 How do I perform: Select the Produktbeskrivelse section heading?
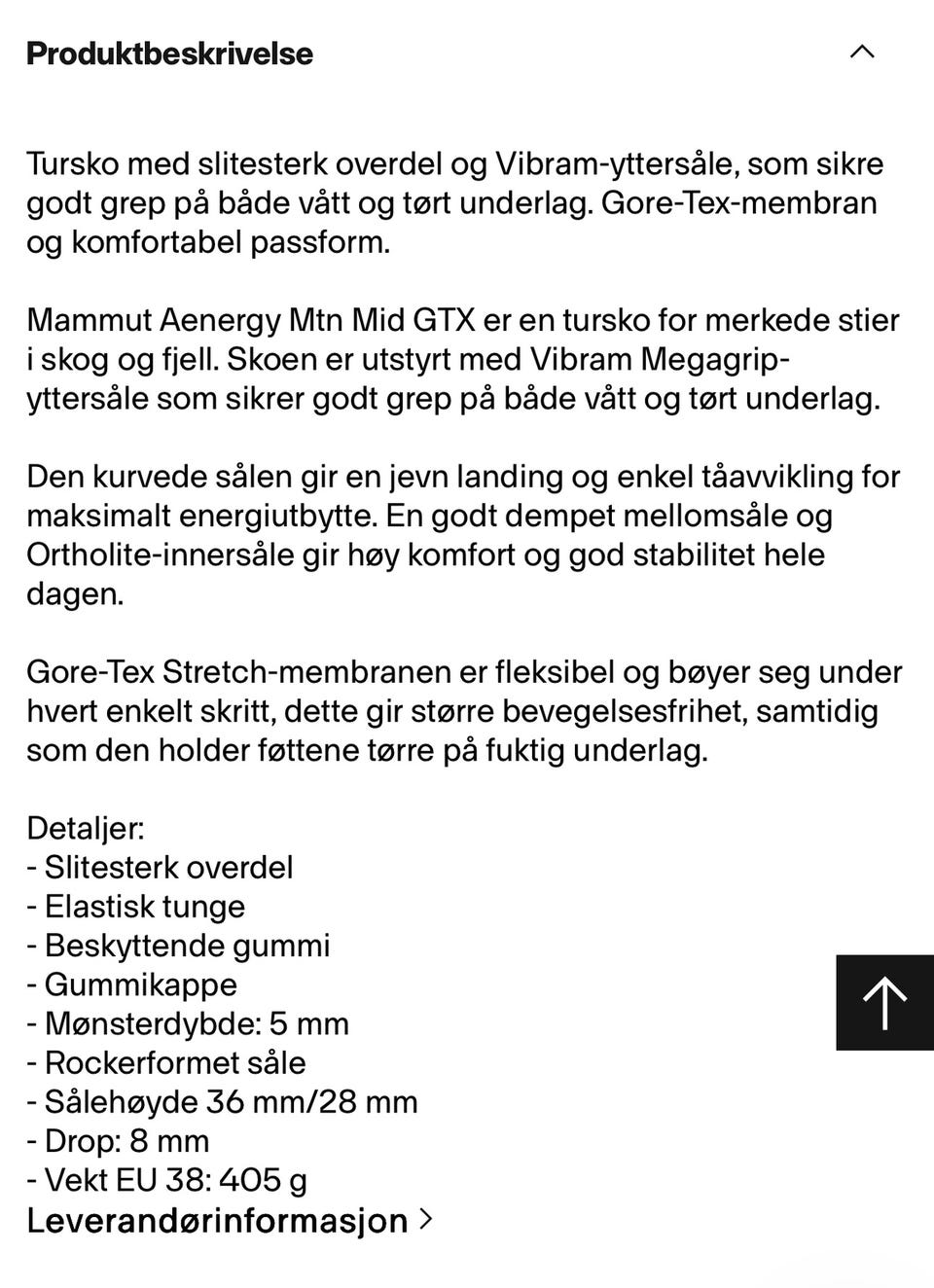click(170, 54)
